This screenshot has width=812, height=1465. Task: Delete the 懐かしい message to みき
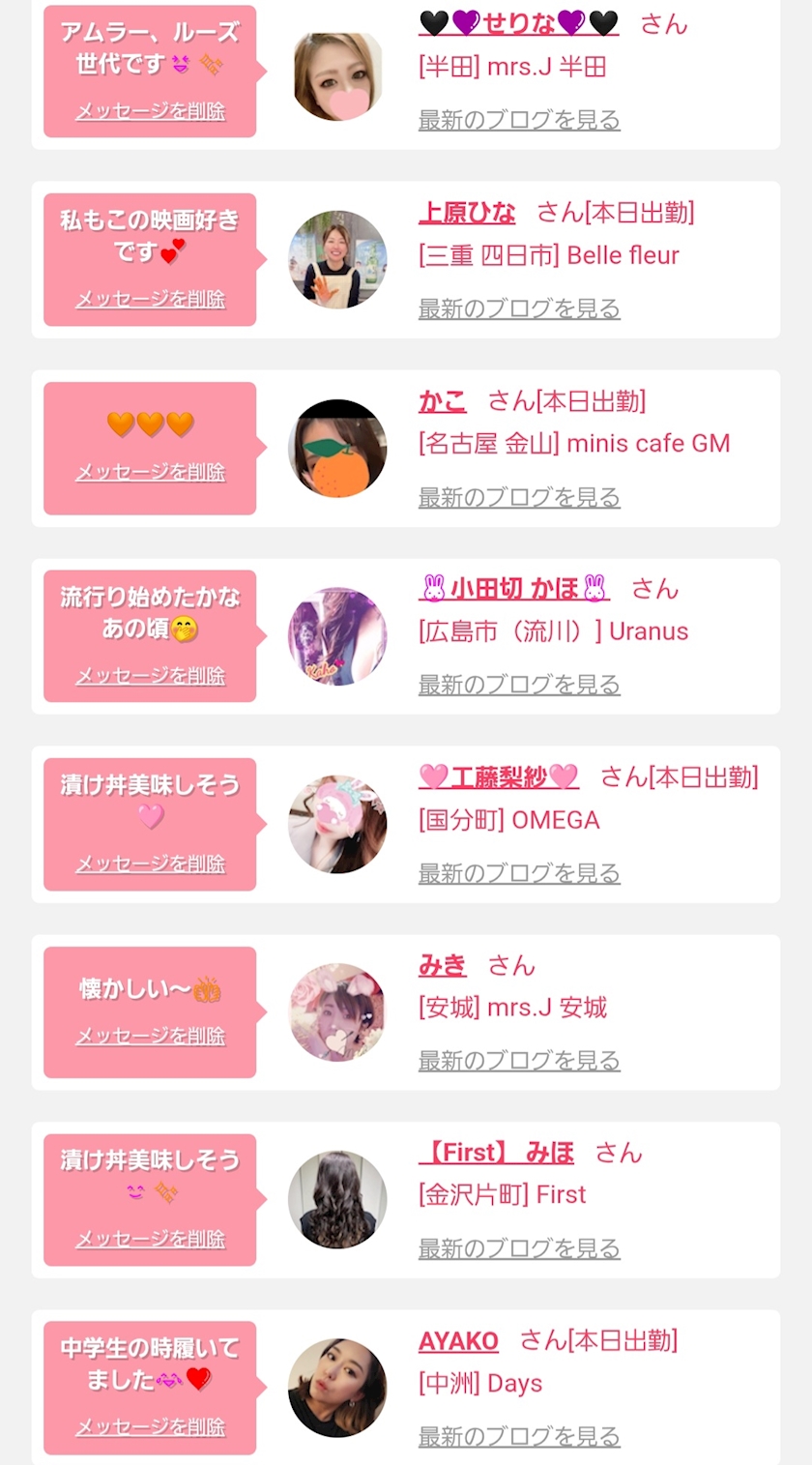pos(150,1037)
